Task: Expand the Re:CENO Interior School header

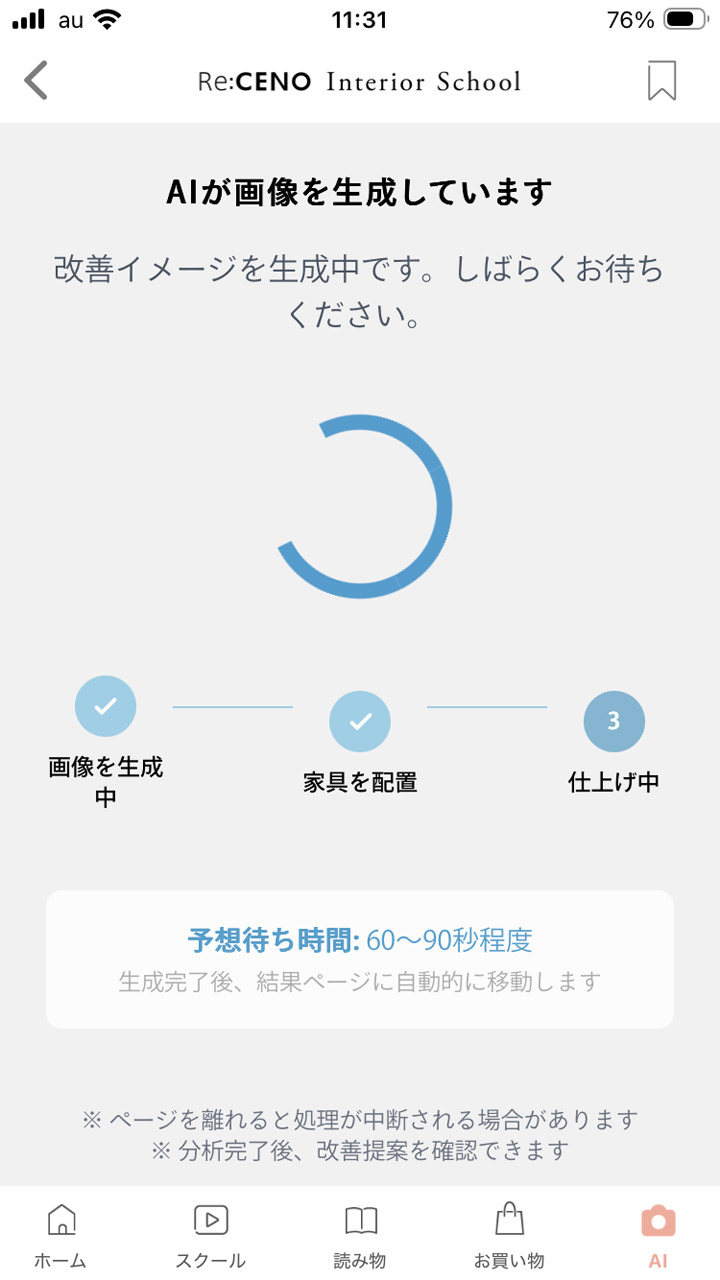Action: 360,80
